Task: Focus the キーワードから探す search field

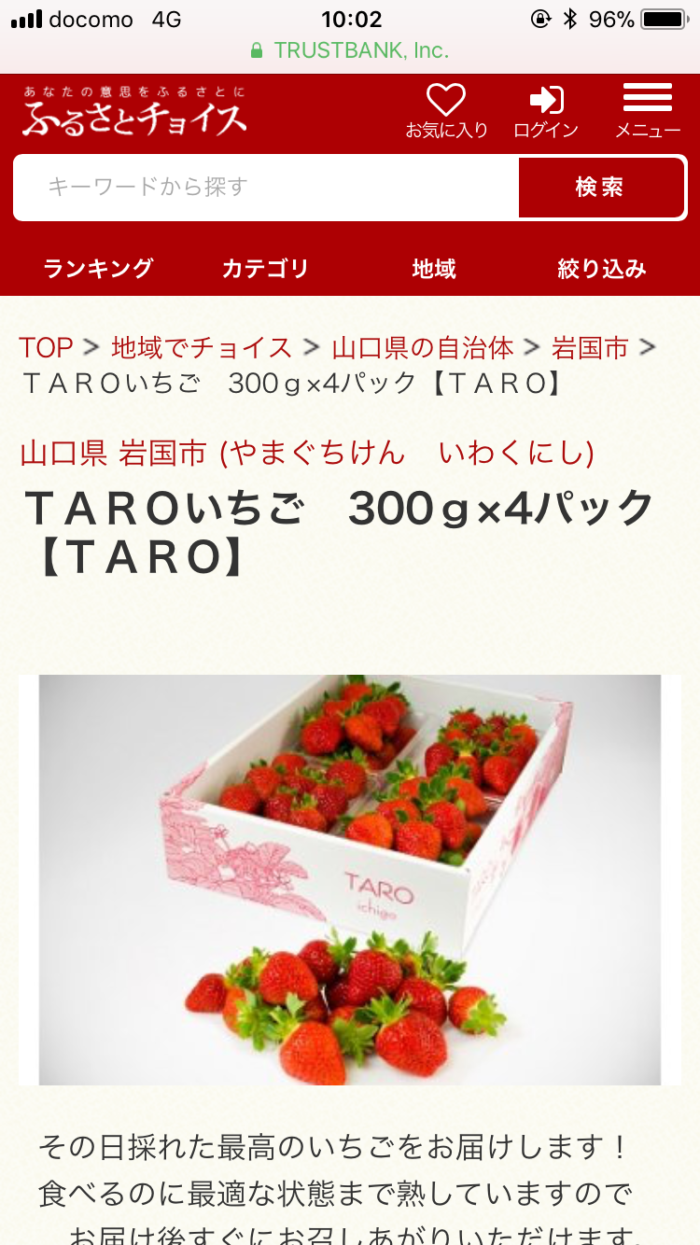Action: click(x=266, y=187)
